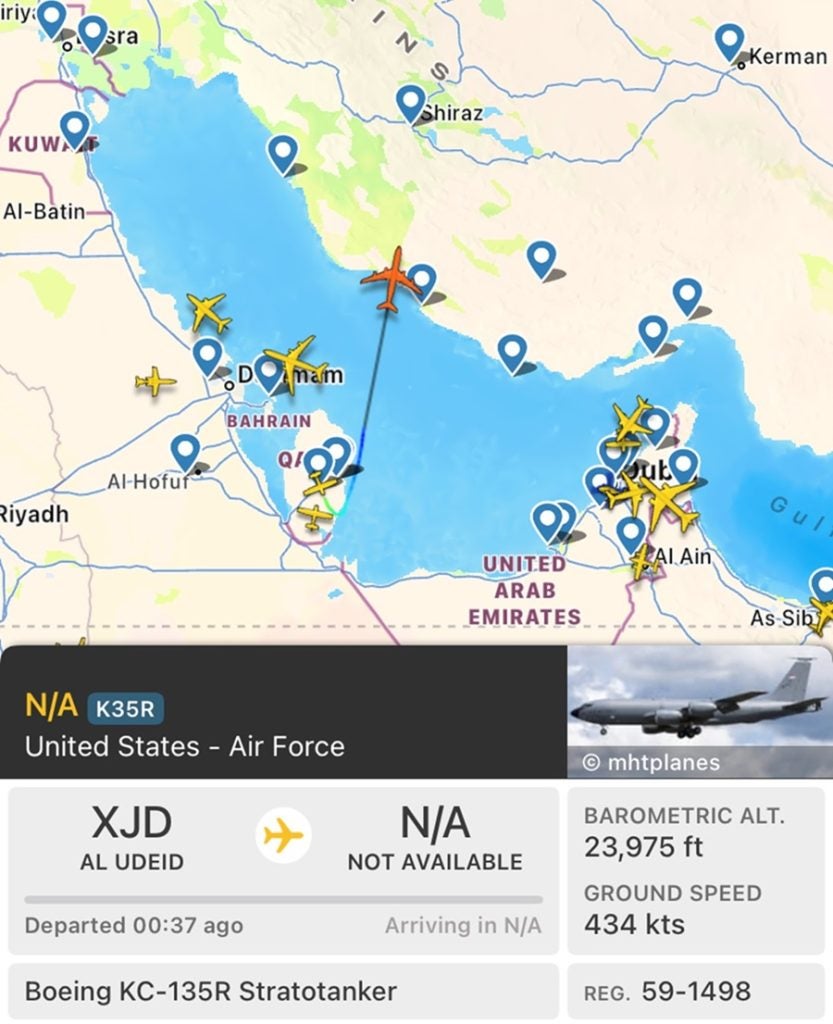833x1024 pixels.
Task: Open the KC-135R aircraft photo
Action: (x=699, y=711)
